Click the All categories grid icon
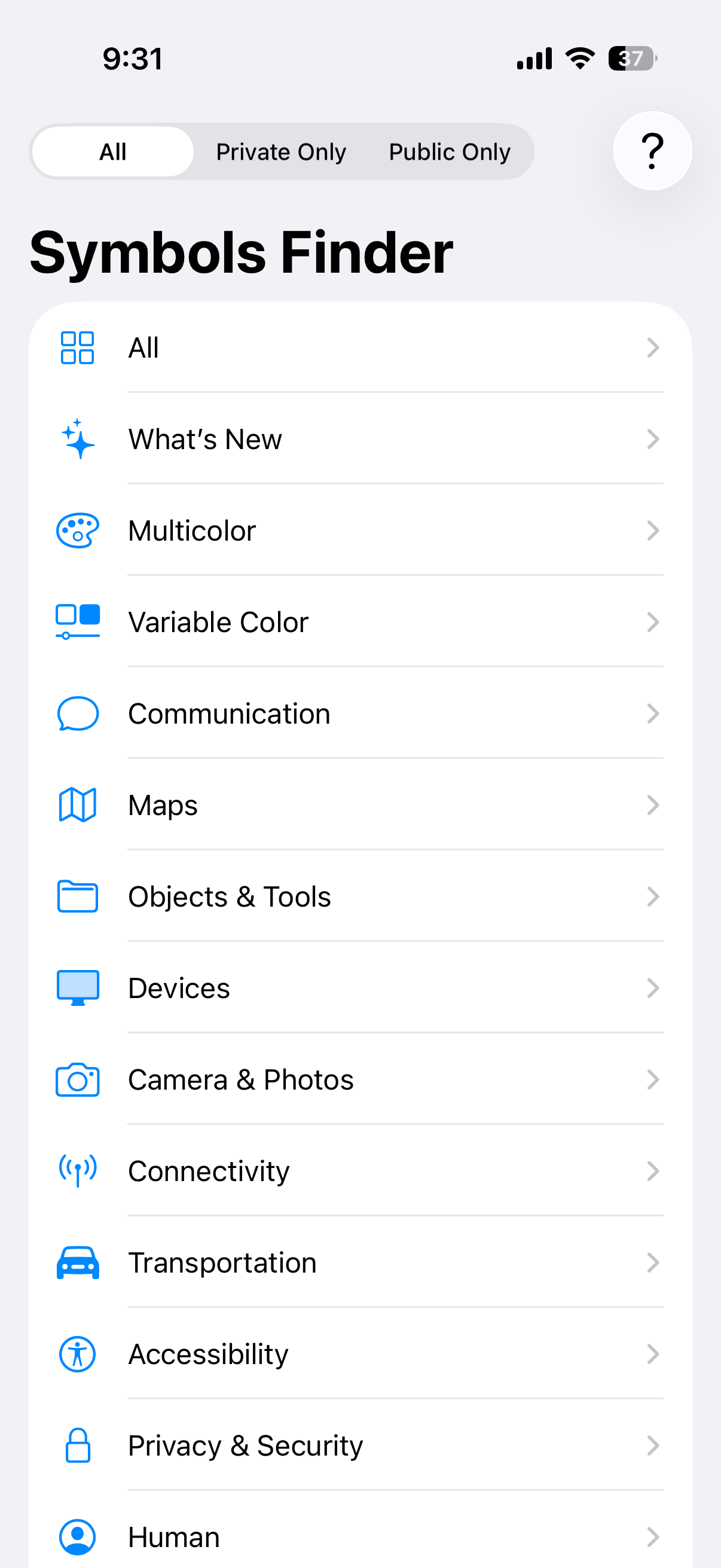The width and height of the screenshot is (721, 1568). click(77, 347)
